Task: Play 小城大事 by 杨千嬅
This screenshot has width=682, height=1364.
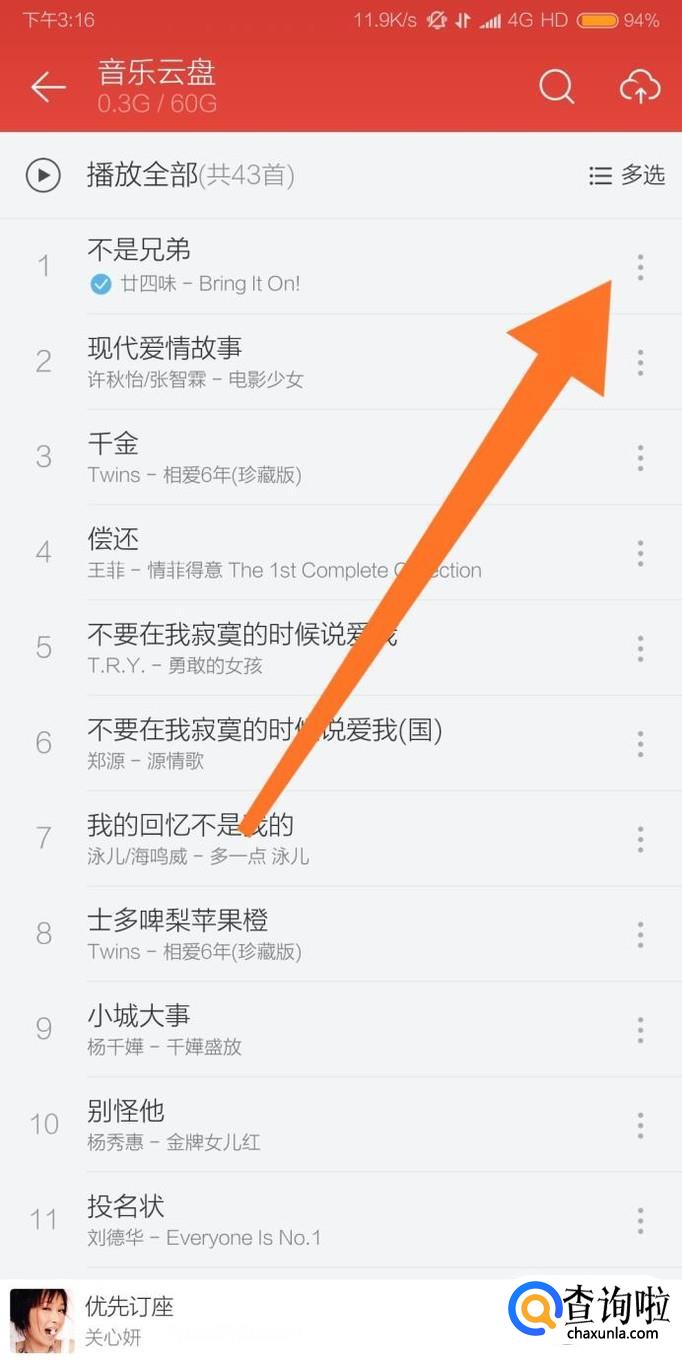Action: click(x=300, y=1029)
